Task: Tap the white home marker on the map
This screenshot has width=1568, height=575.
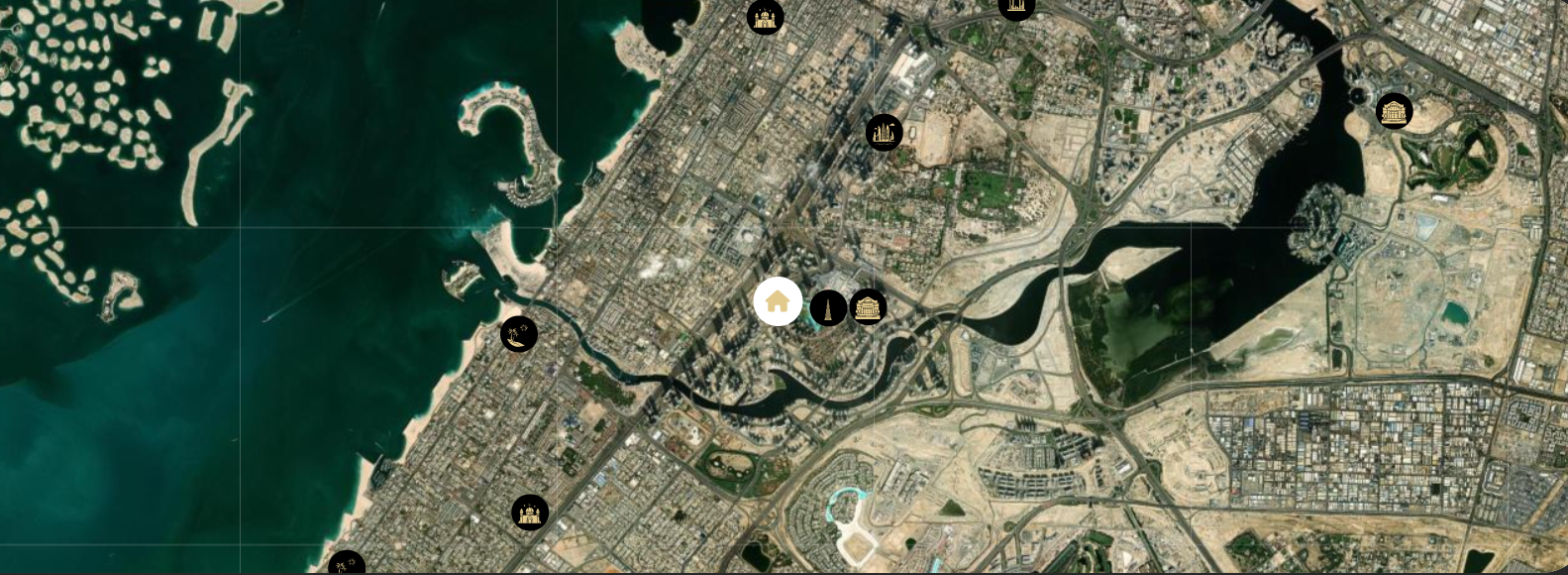Action: point(778,301)
